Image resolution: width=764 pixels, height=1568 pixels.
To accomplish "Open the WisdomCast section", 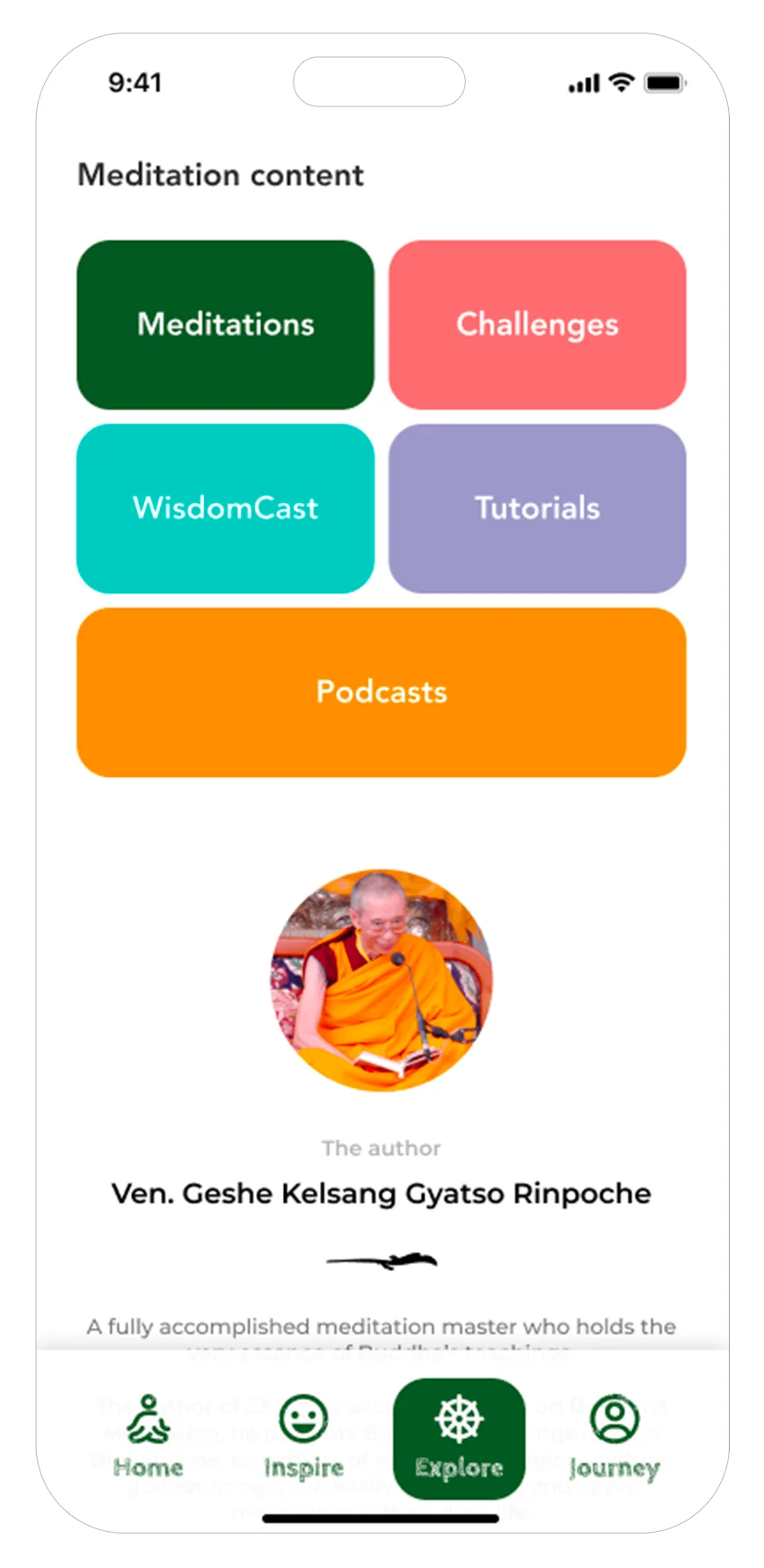I will click(x=225, y=508).
